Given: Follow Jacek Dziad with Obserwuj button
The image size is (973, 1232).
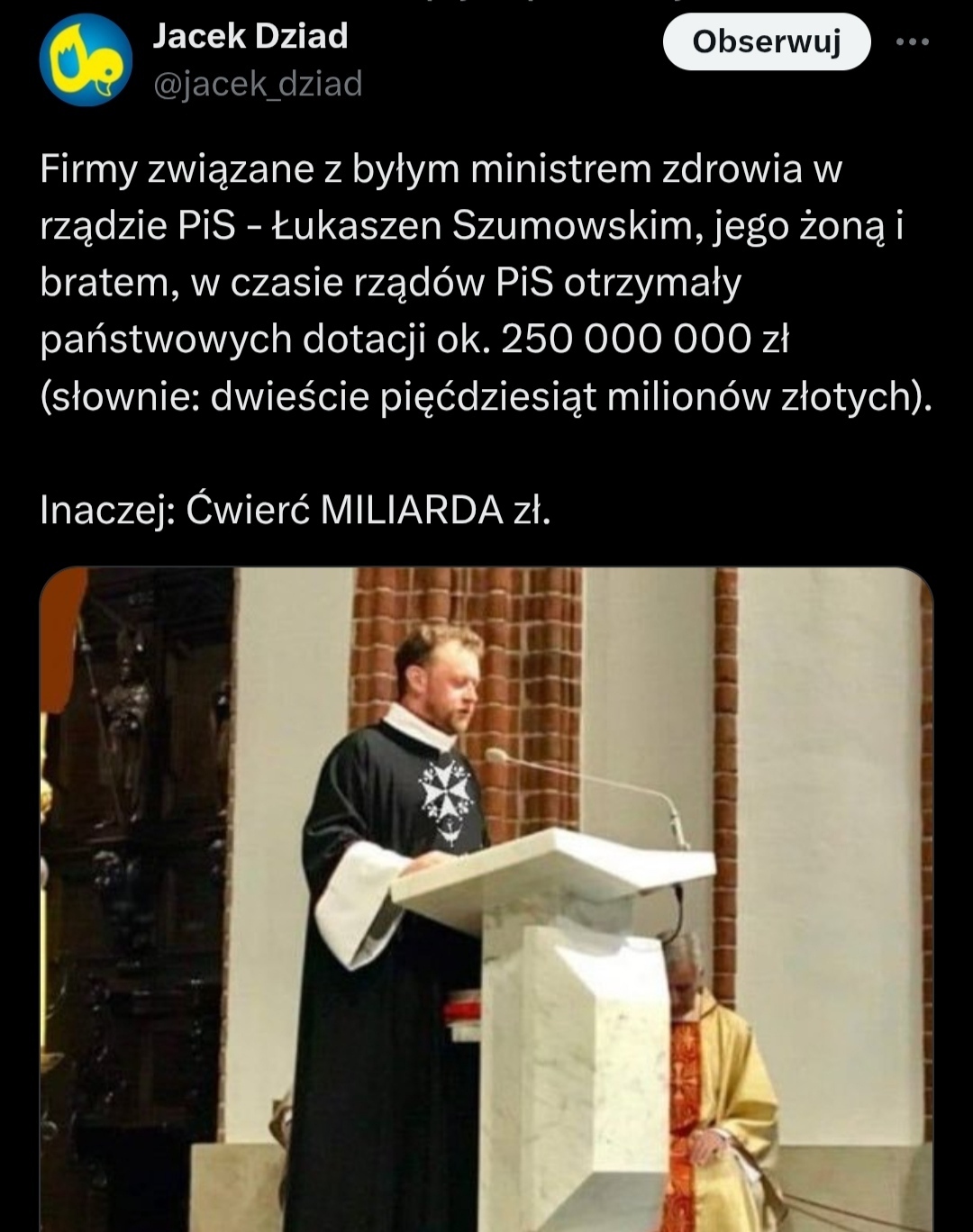Looking at the screenshot, I should click(x=767, y=41).
